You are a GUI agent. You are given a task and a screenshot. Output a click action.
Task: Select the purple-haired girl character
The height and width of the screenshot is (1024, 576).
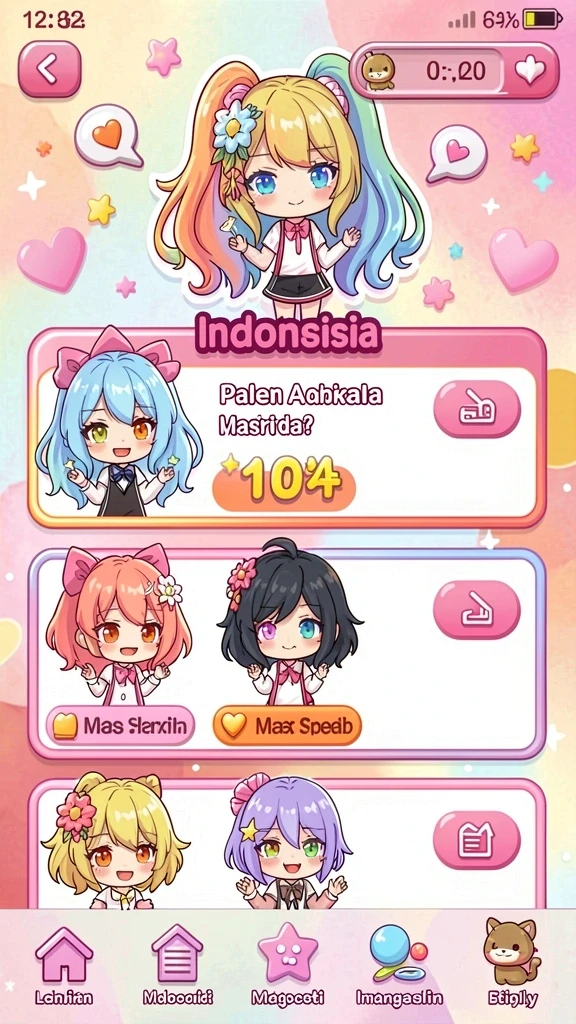point(287,842)
